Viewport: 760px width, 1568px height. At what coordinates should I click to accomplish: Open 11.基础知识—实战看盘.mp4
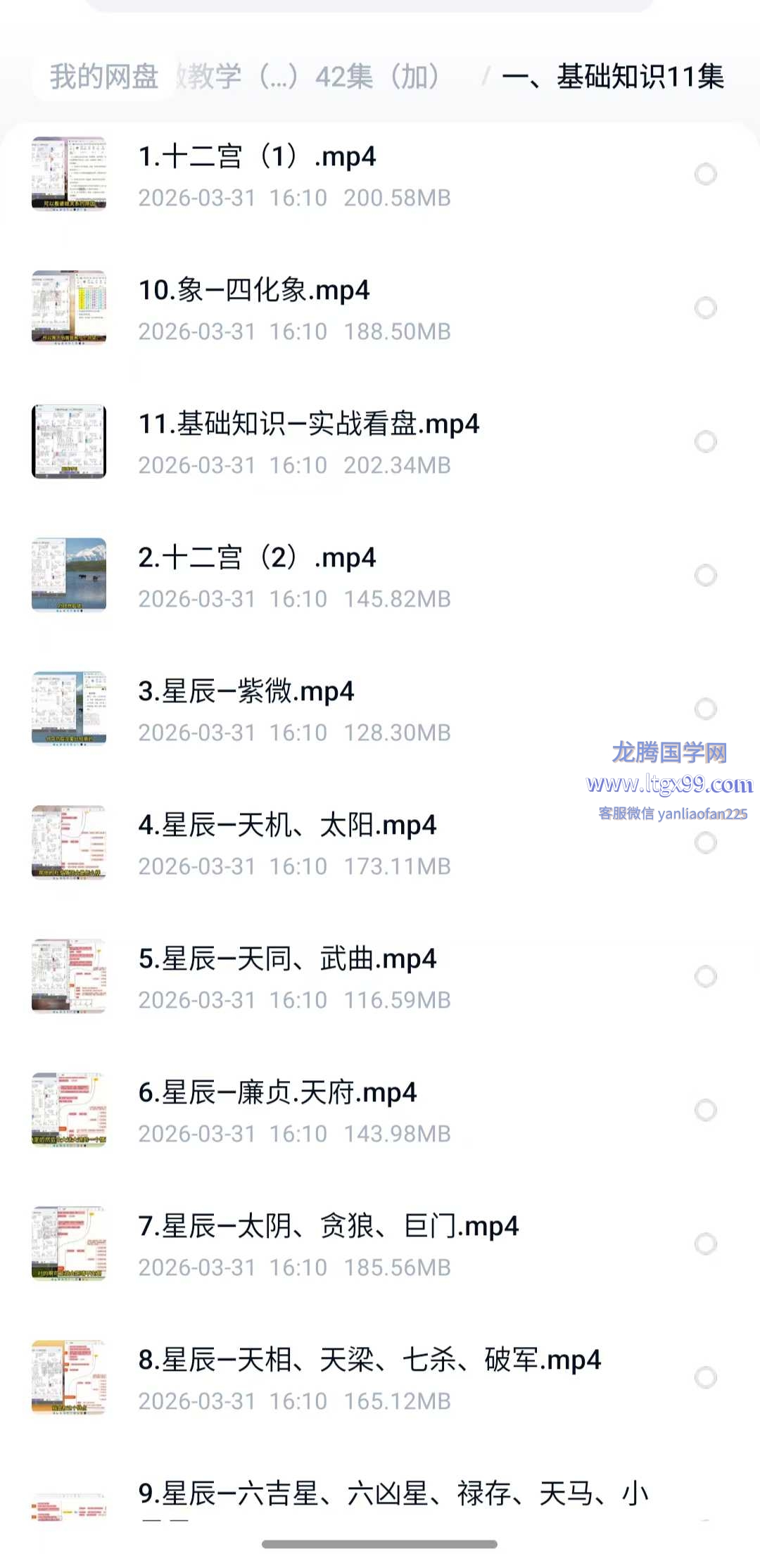tap(308, 424)
